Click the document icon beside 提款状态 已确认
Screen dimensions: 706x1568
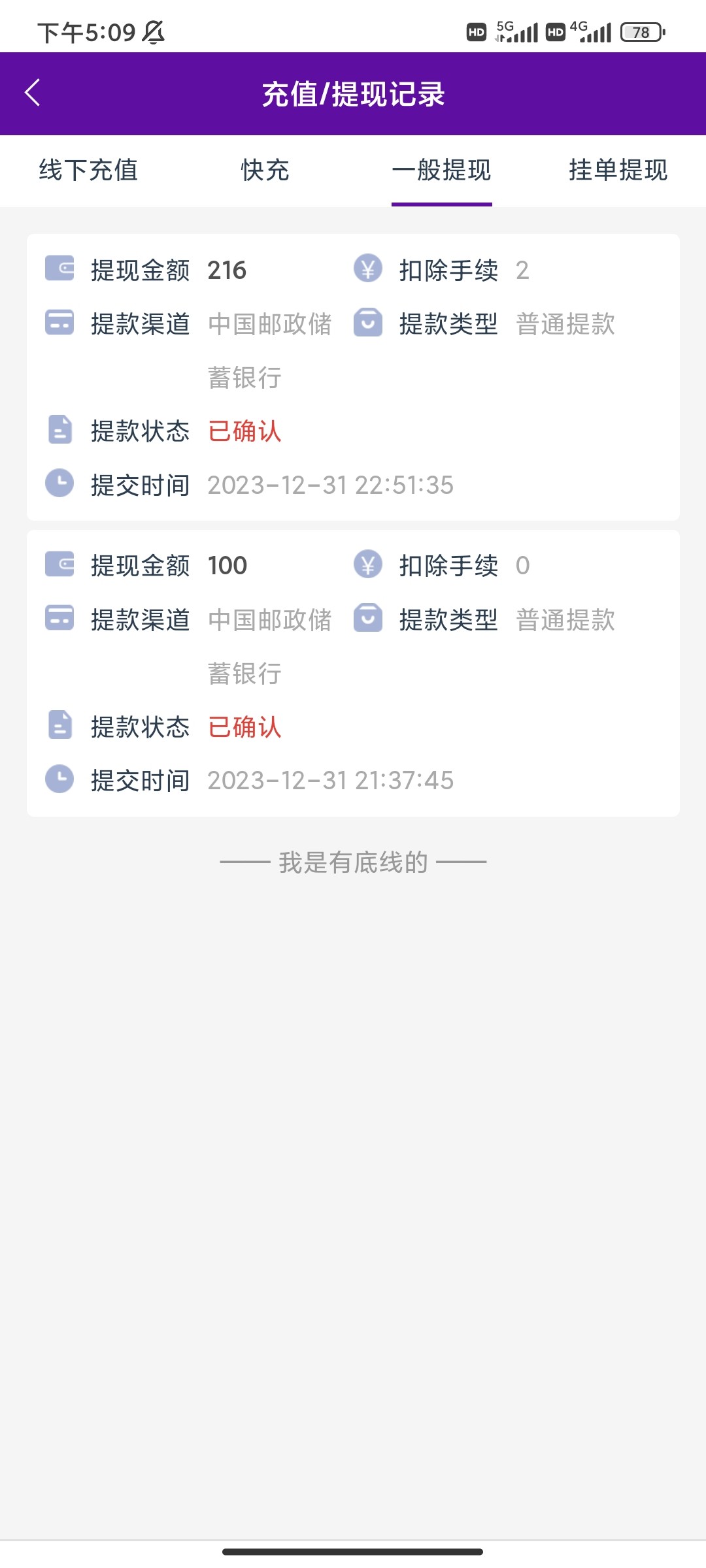click(x=59, y=429)
